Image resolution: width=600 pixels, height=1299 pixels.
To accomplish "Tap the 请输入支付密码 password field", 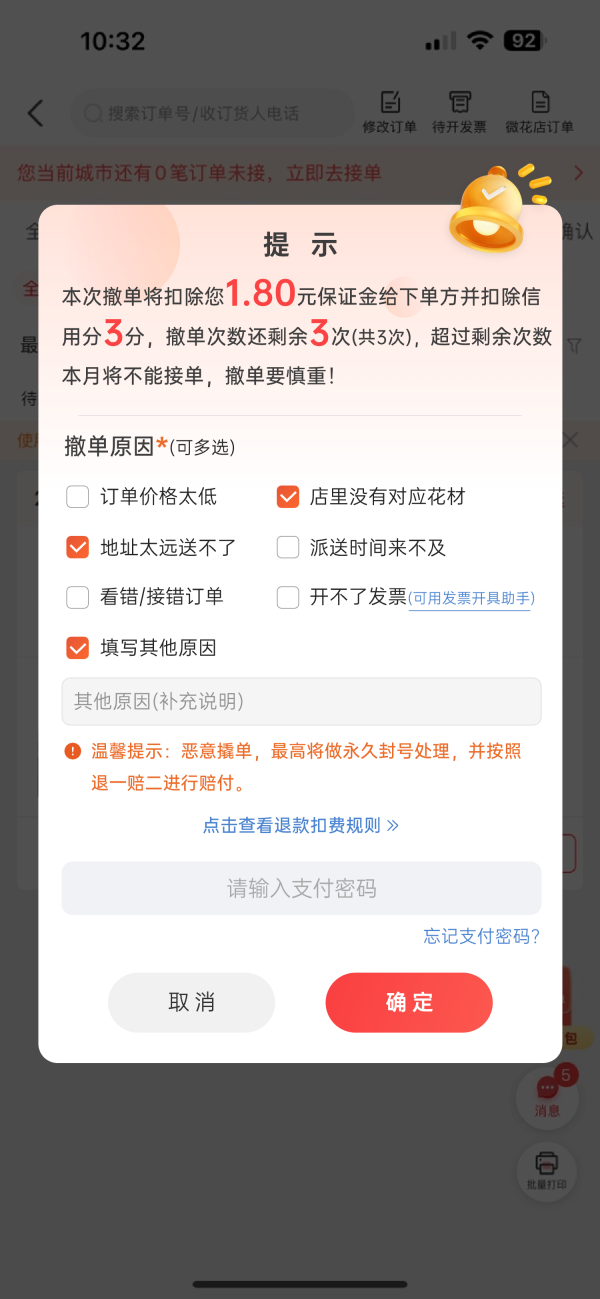I will coord(301,888).
